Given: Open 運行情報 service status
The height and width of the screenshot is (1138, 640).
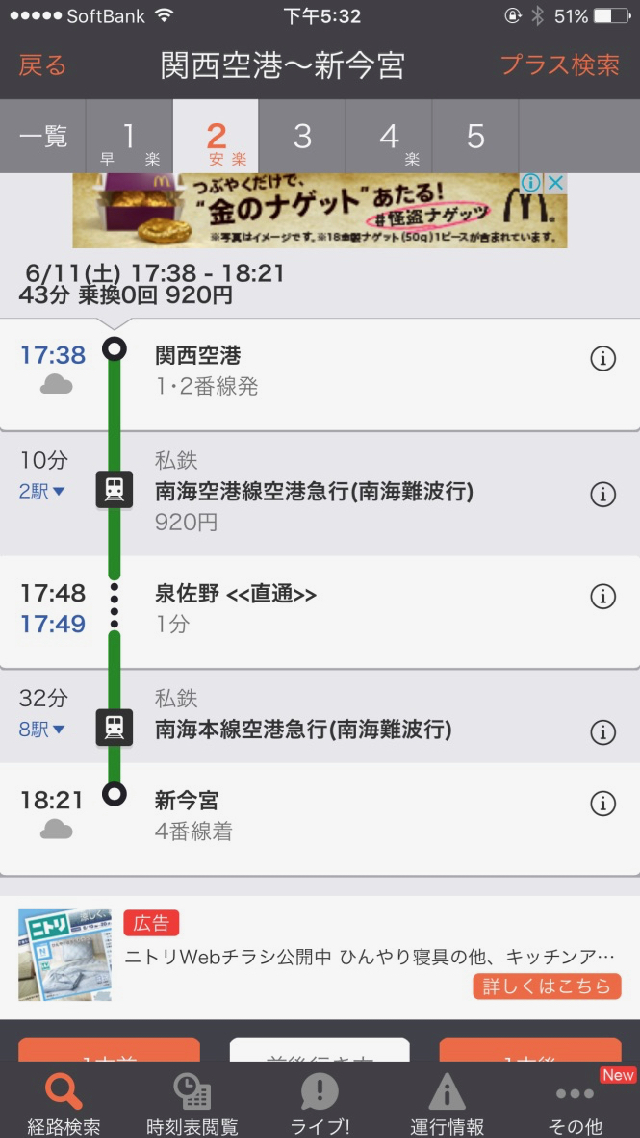Looking at the screenshot, I should click(447, 1103).
